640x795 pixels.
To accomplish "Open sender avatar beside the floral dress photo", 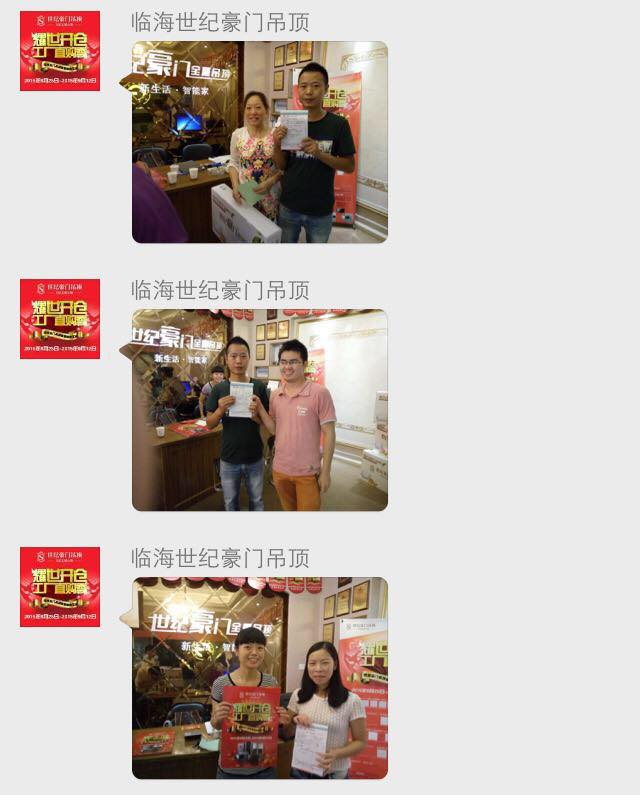I will tap(60, 51).
